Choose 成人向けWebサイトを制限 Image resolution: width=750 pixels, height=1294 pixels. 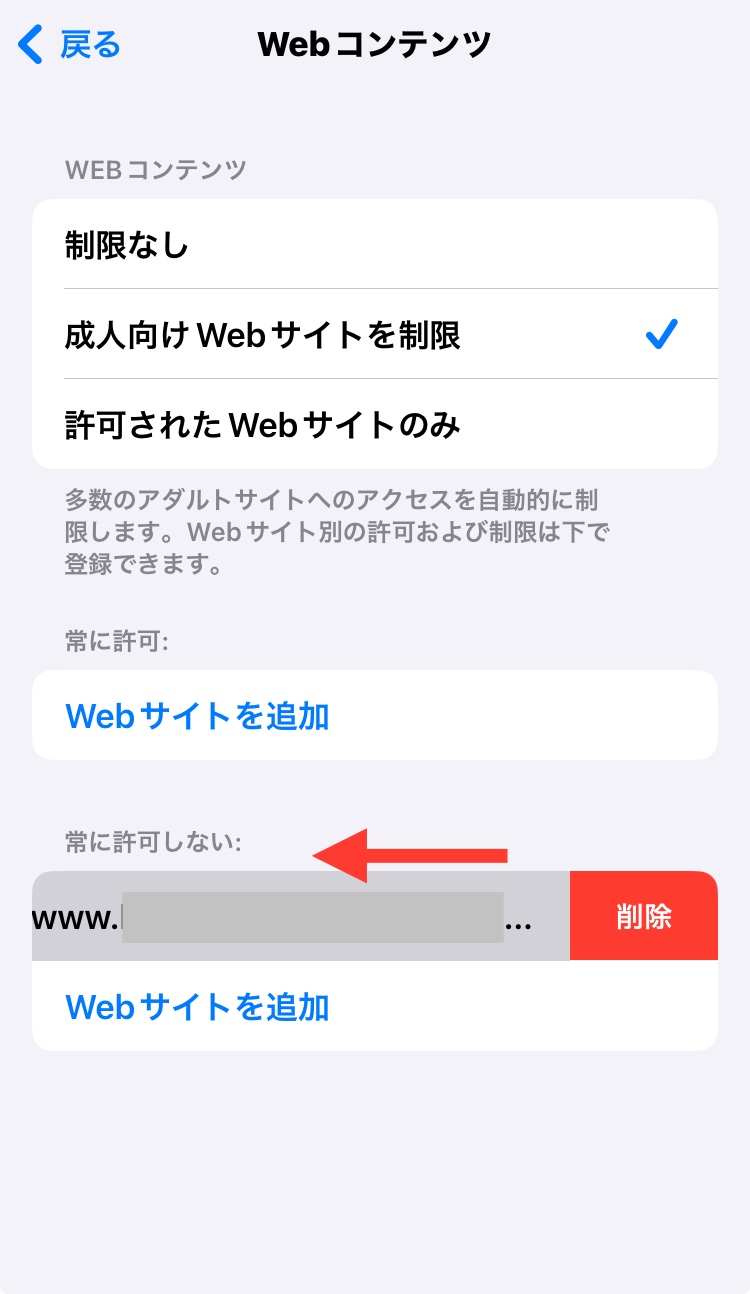375,336
